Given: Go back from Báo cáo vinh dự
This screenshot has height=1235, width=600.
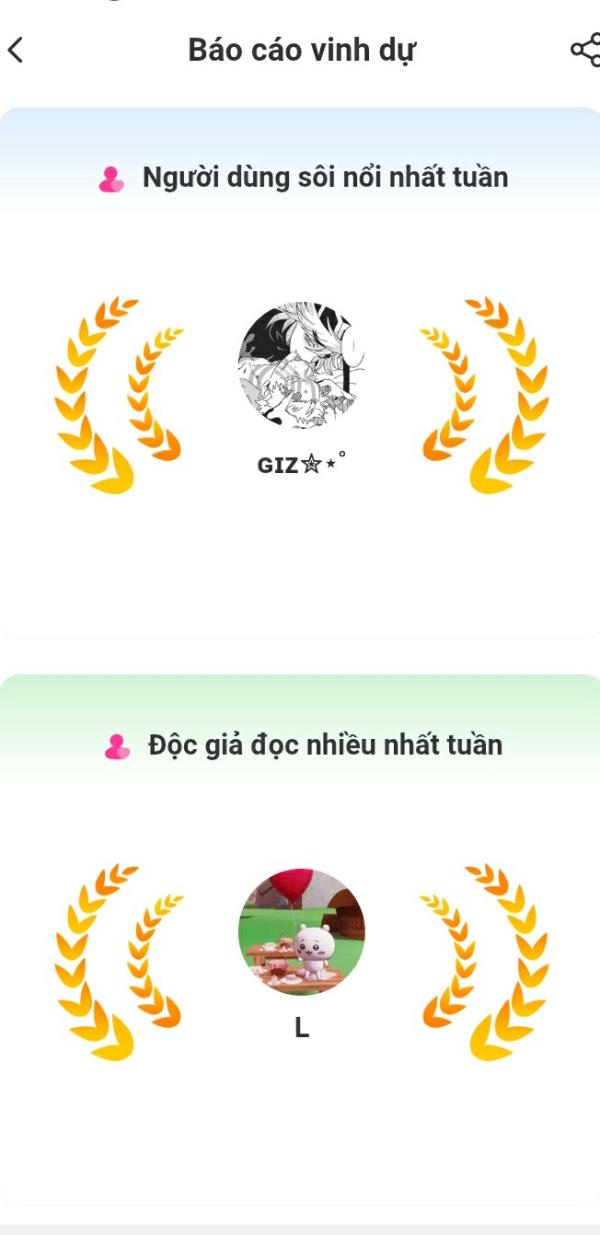Looking at the screenshot, I should [16, 50].
